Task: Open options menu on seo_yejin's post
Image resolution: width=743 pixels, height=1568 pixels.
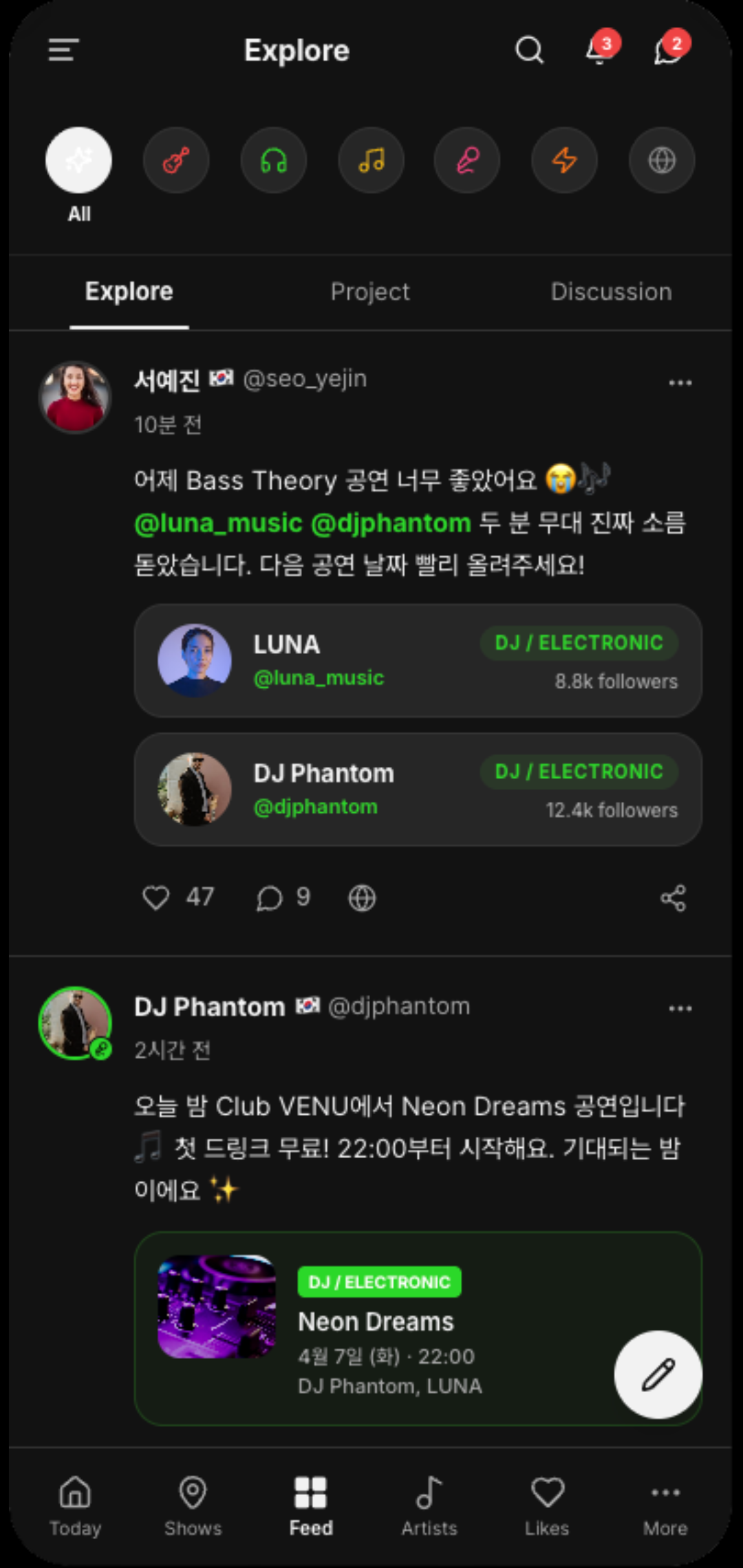Action: coord(680,383)
